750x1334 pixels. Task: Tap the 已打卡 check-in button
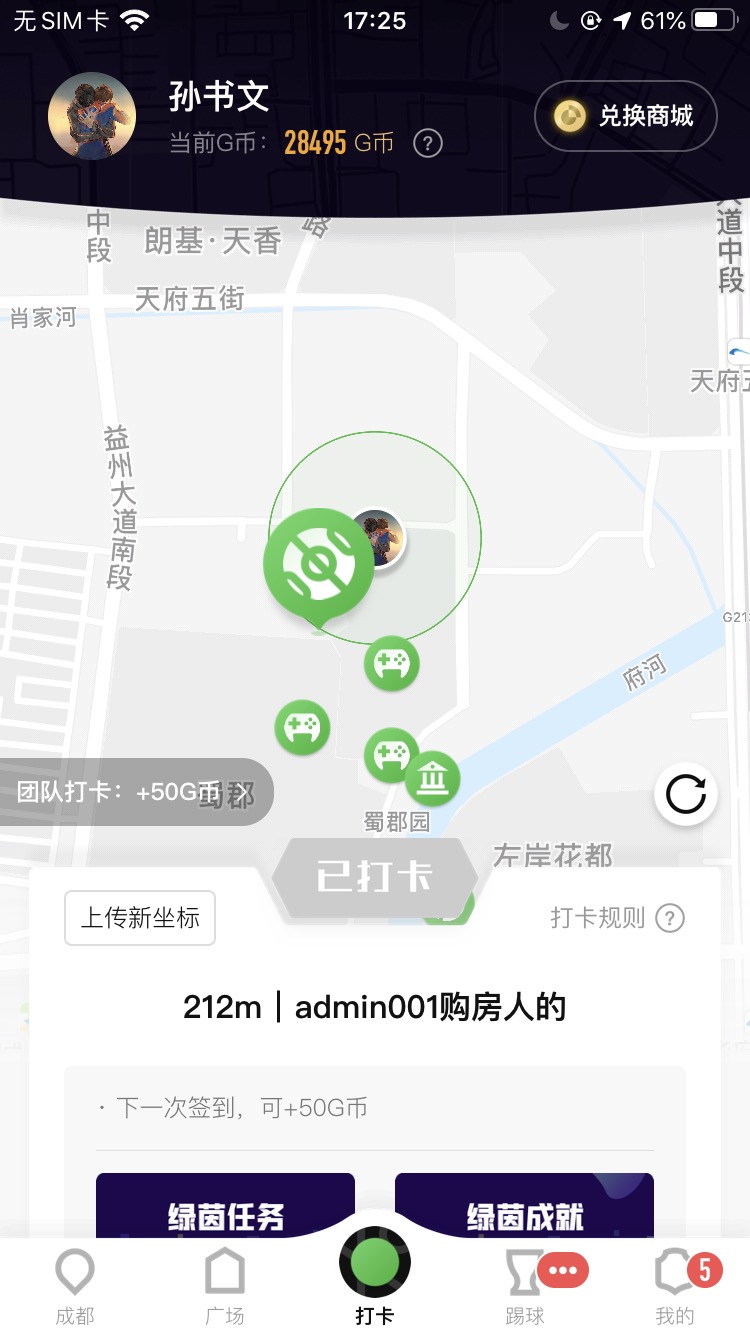pyautogui.click(x=375, y=877)
